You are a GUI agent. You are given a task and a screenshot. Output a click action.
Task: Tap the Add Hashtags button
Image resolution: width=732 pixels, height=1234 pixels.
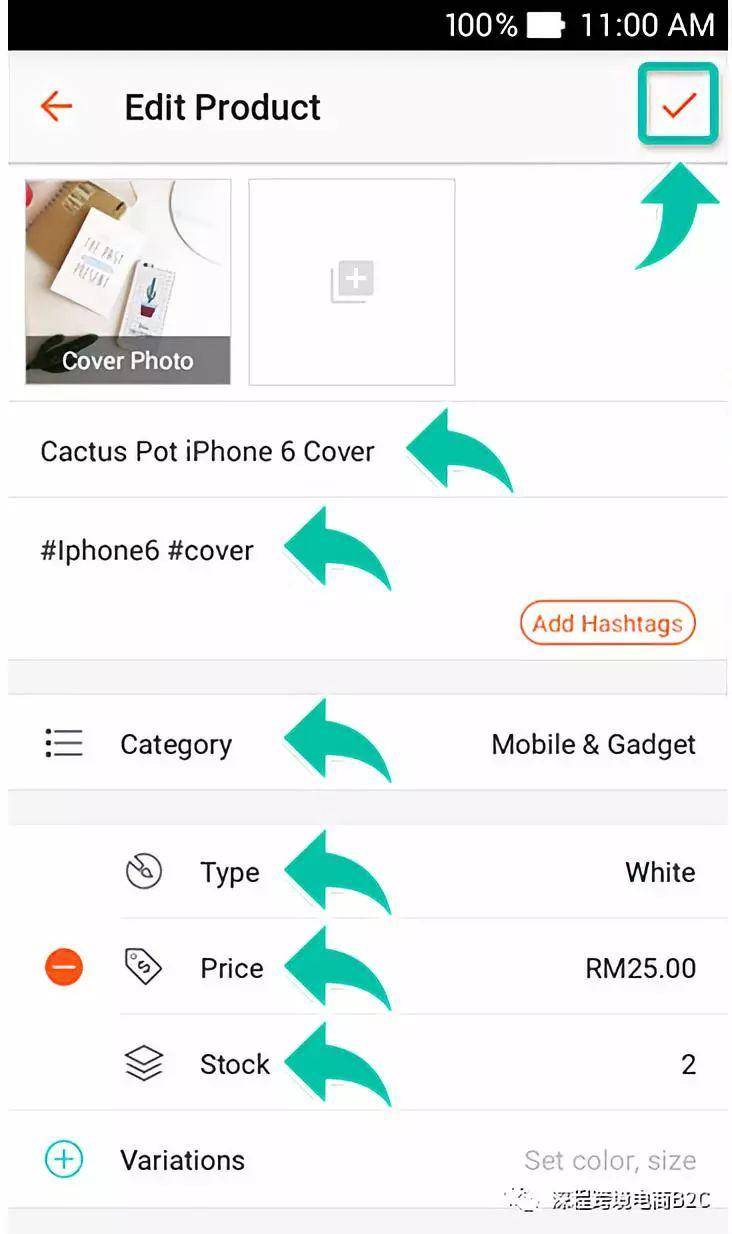607,624
